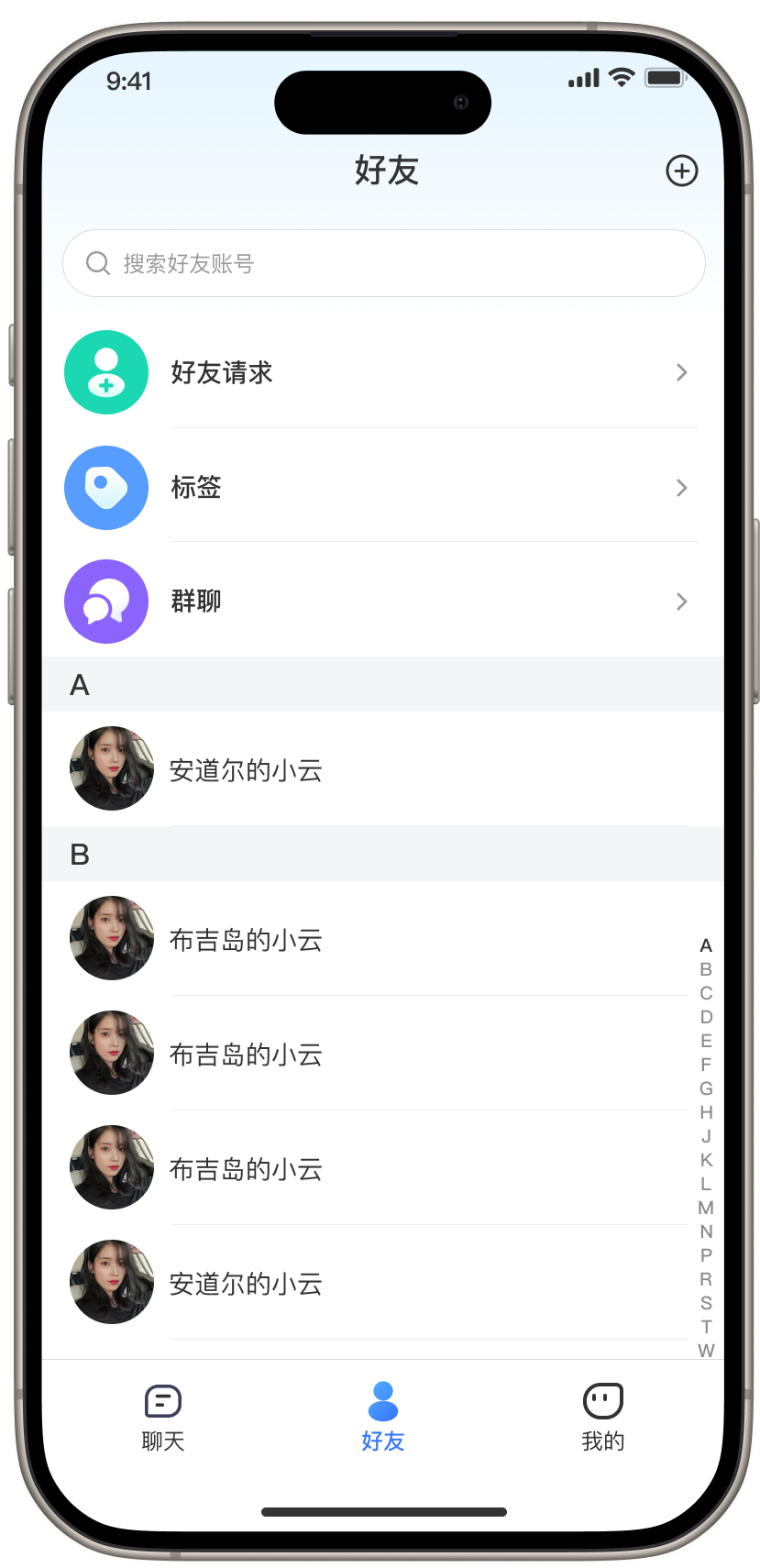Click the chat bubble icon in bottom bar

(x=162, y=1400)
